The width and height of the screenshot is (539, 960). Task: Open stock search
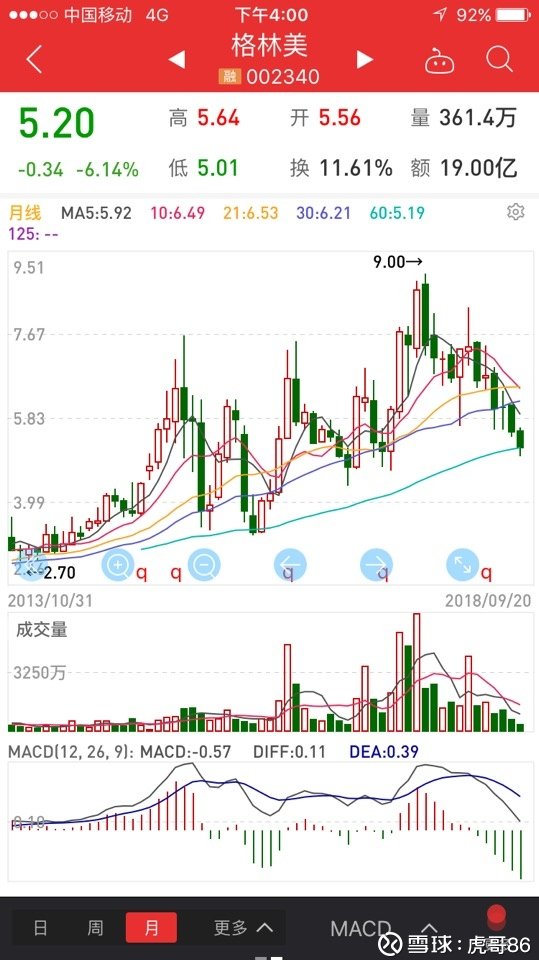coord(499,59)
